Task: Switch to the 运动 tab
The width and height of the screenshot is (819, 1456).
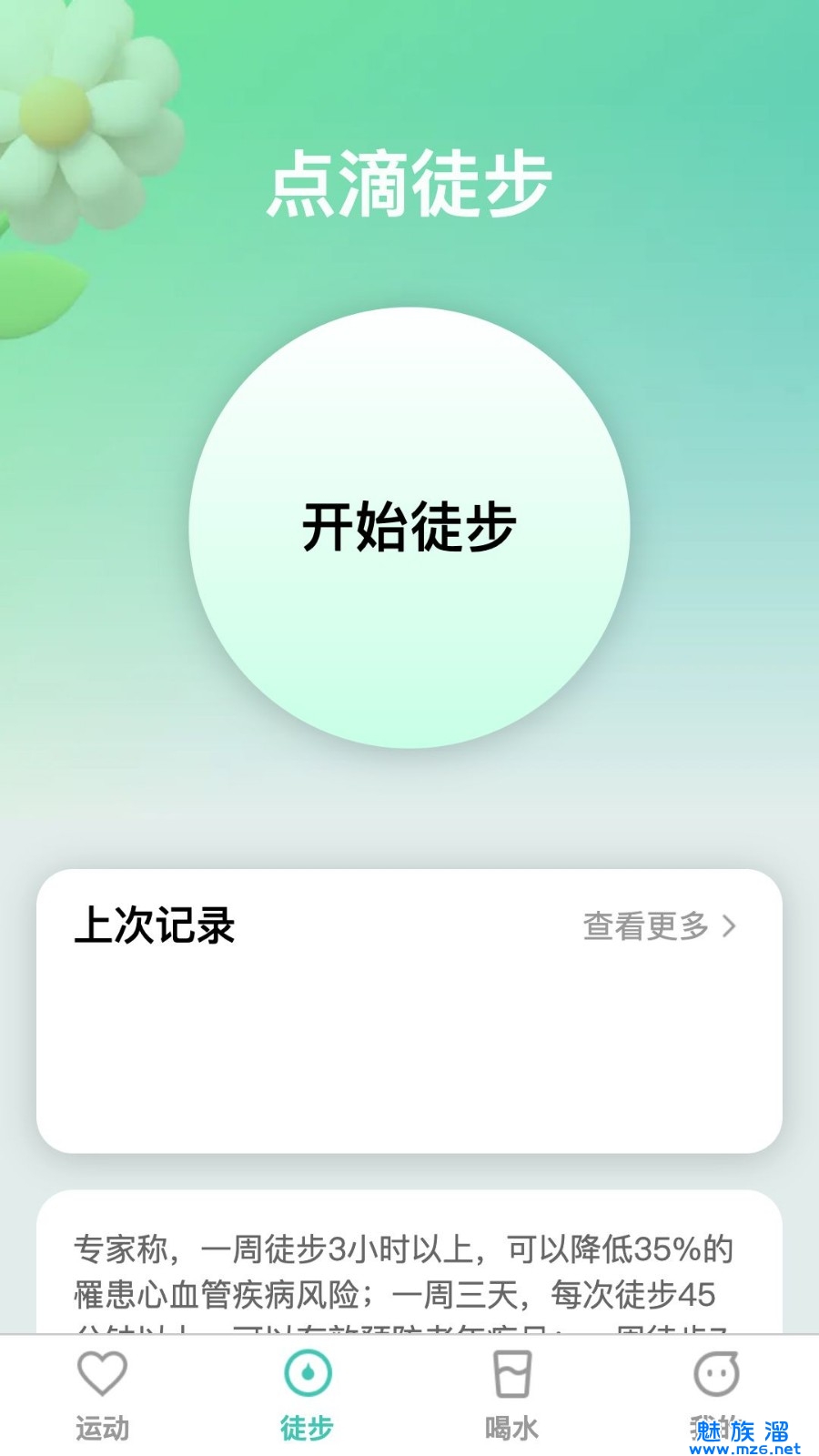Action: pos(102,1396)
